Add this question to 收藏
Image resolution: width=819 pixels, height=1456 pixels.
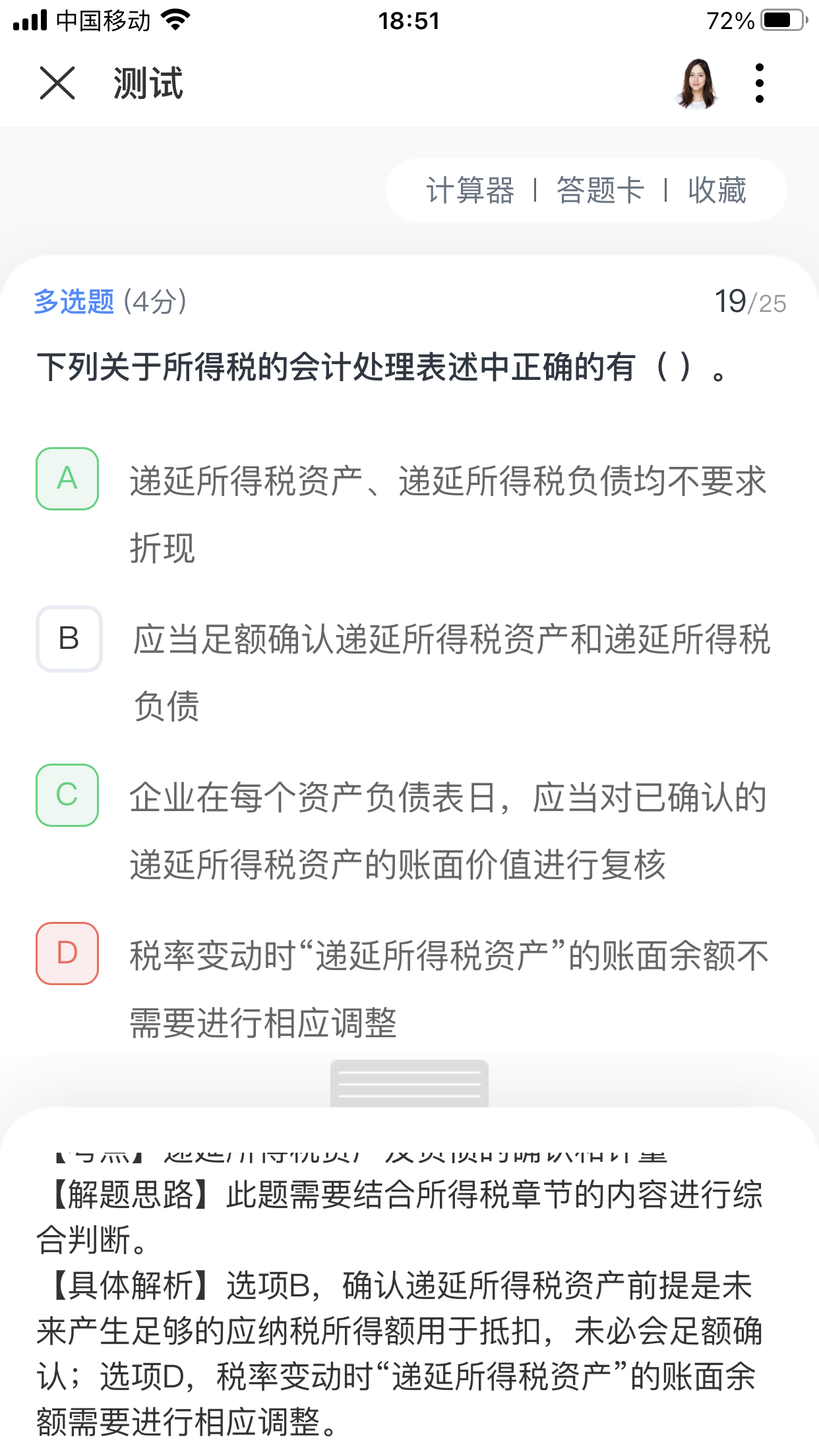point(717,191)
